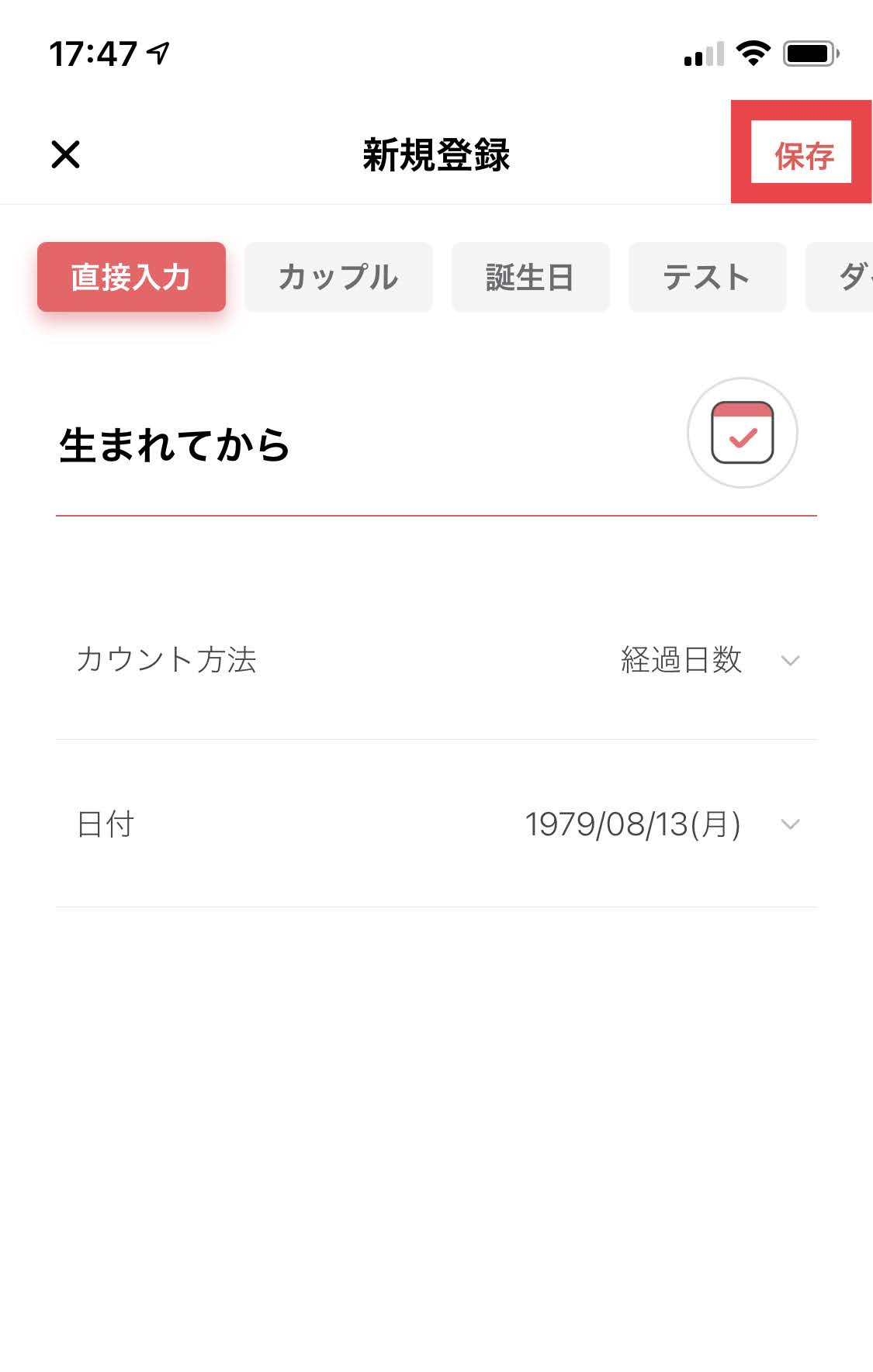Select the テスト category chip

[x=707, y=277]
